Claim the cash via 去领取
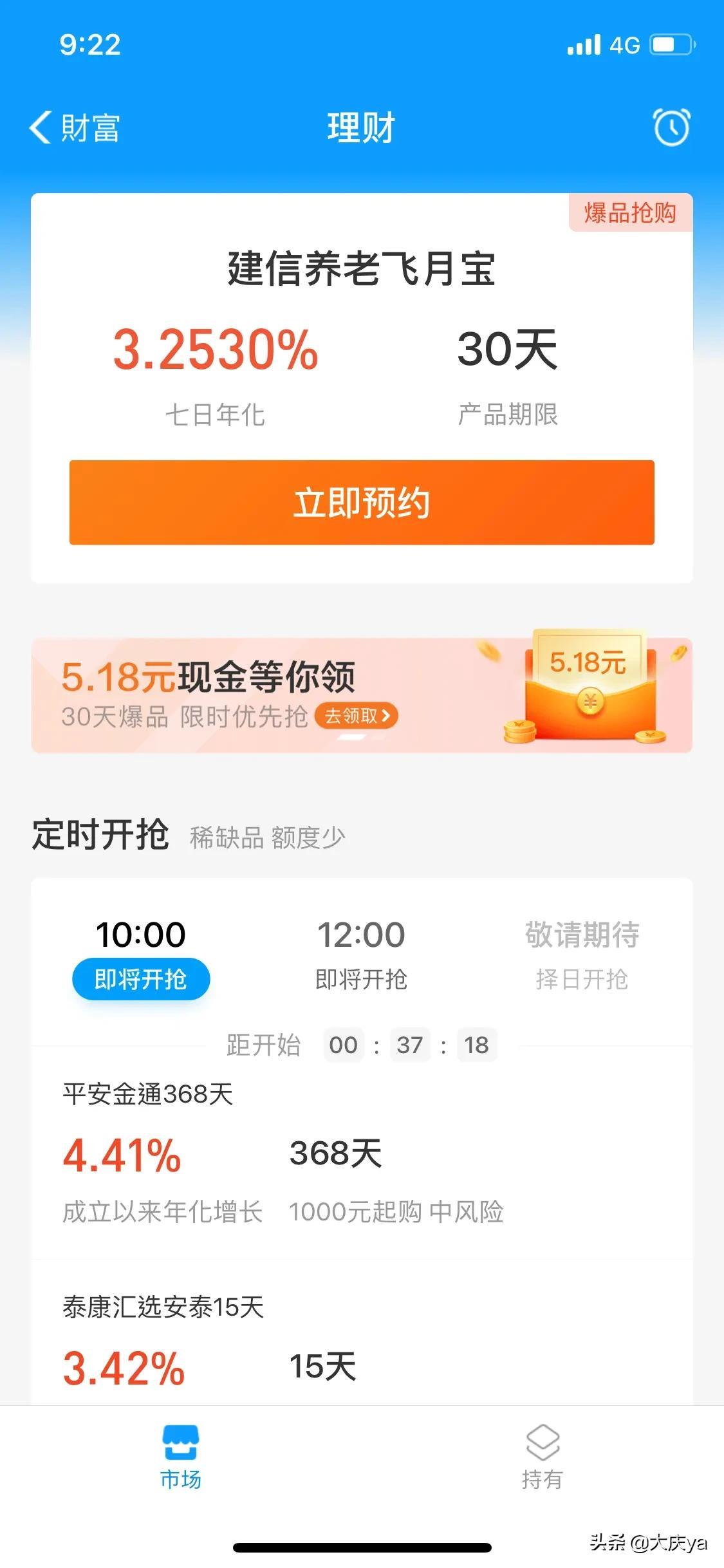 click(356, 716)
